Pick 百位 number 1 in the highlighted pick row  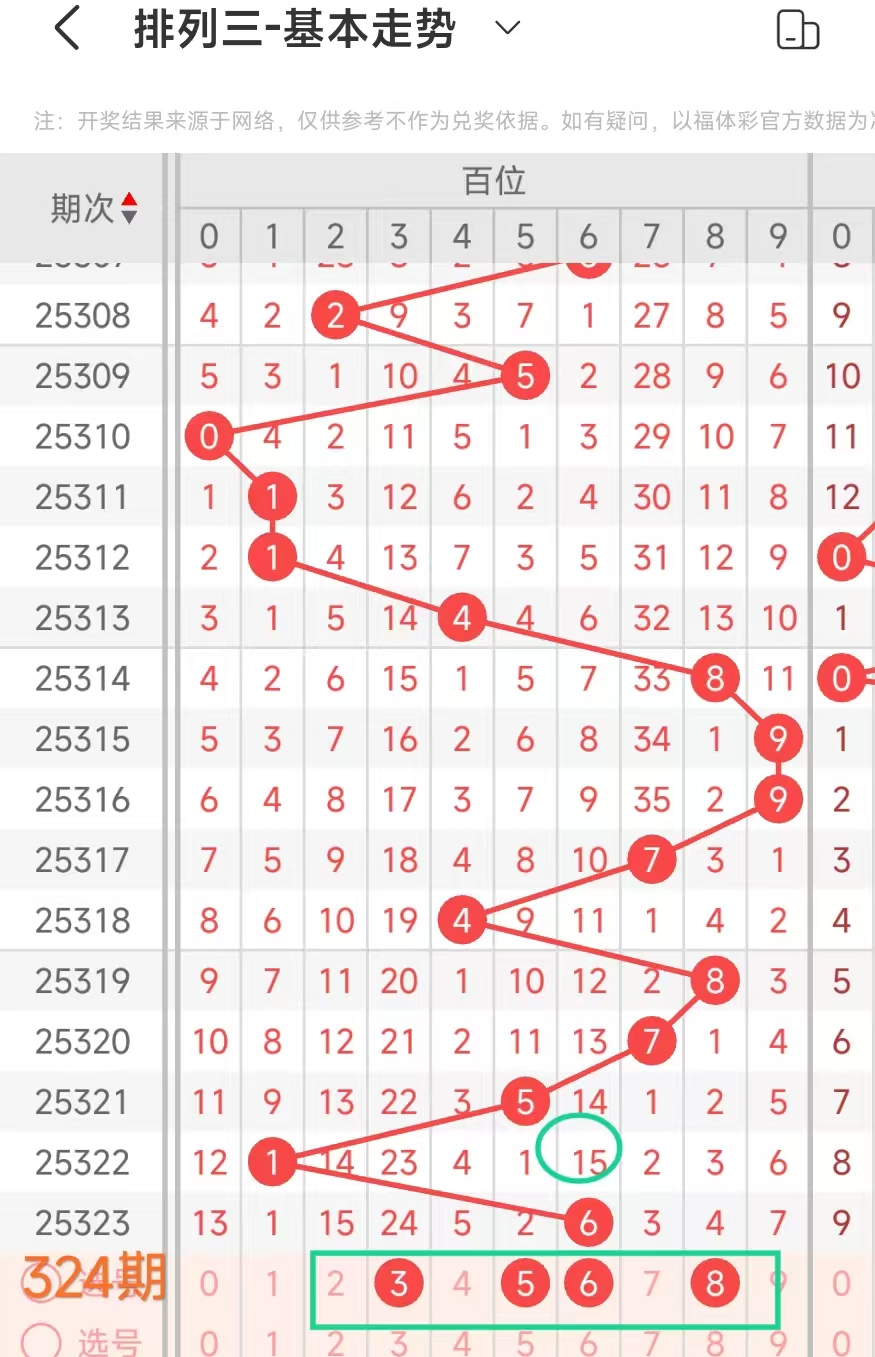[272, 1283]
